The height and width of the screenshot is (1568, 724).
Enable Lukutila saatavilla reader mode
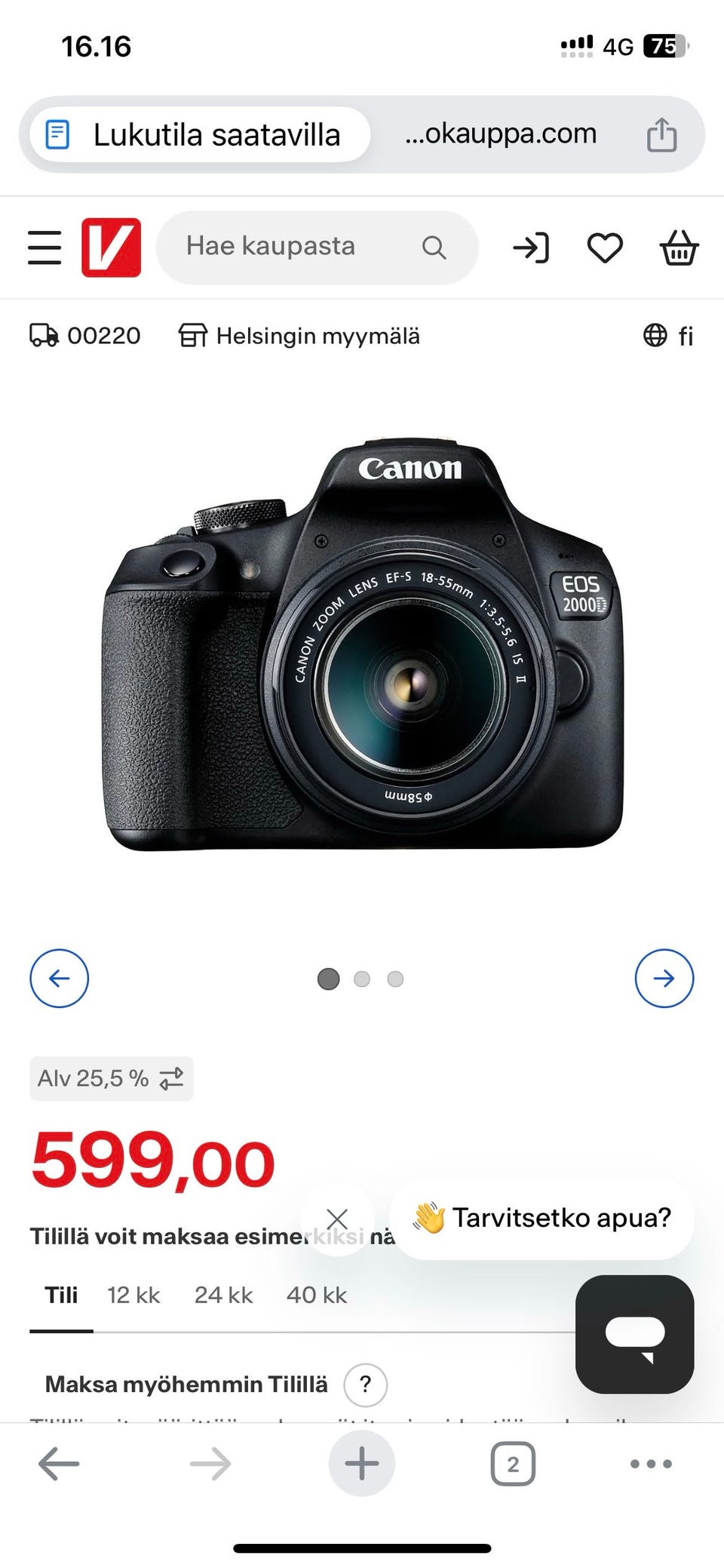pyautogui.click(x=200, y=135)
